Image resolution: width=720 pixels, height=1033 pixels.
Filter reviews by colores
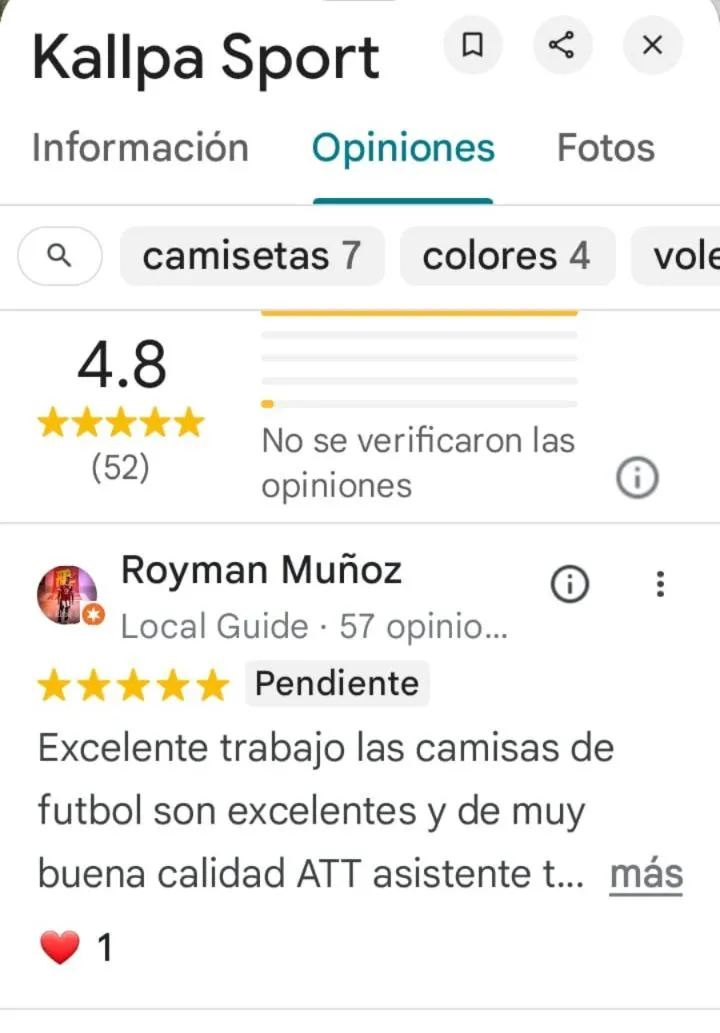pyautogui.click(x=506, y=256)
